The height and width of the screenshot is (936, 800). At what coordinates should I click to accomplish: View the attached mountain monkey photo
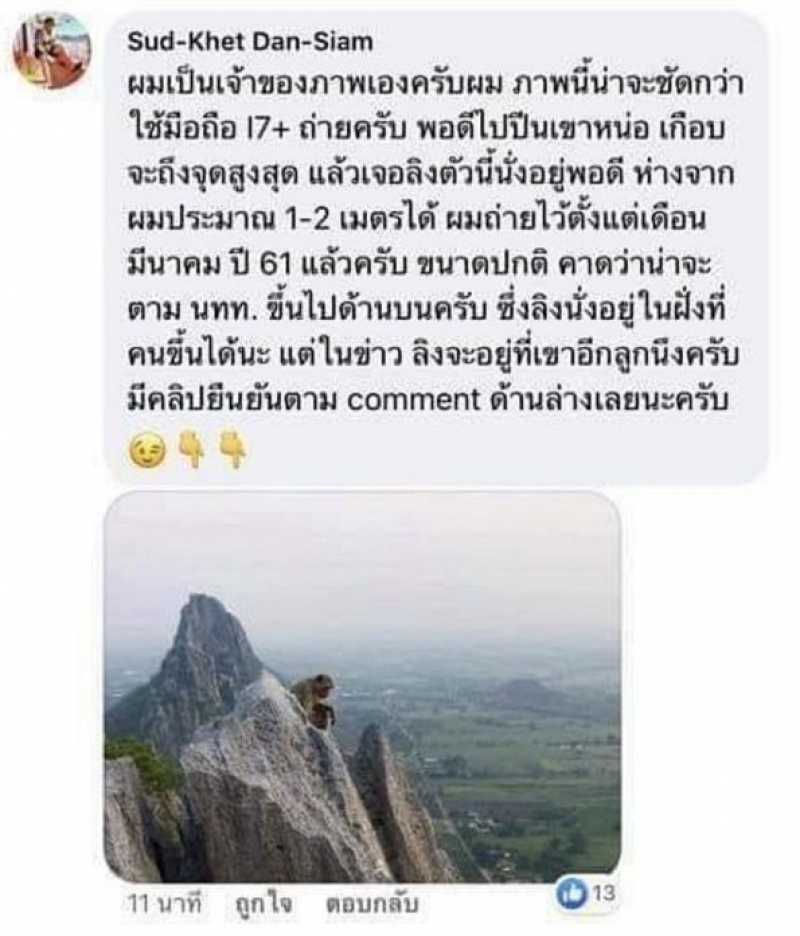tap(362, 685)
